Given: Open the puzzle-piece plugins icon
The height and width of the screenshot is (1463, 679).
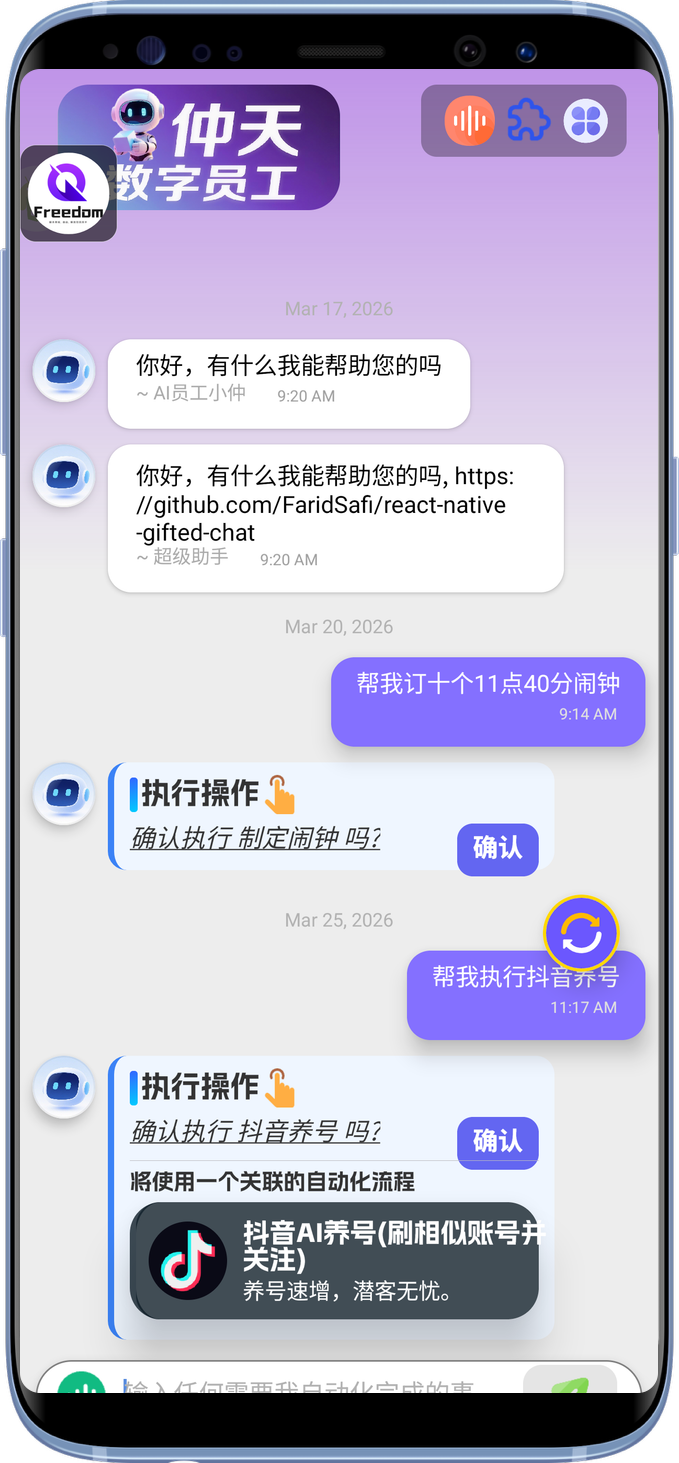Looking at the screenshot, I should click(528, 121).
